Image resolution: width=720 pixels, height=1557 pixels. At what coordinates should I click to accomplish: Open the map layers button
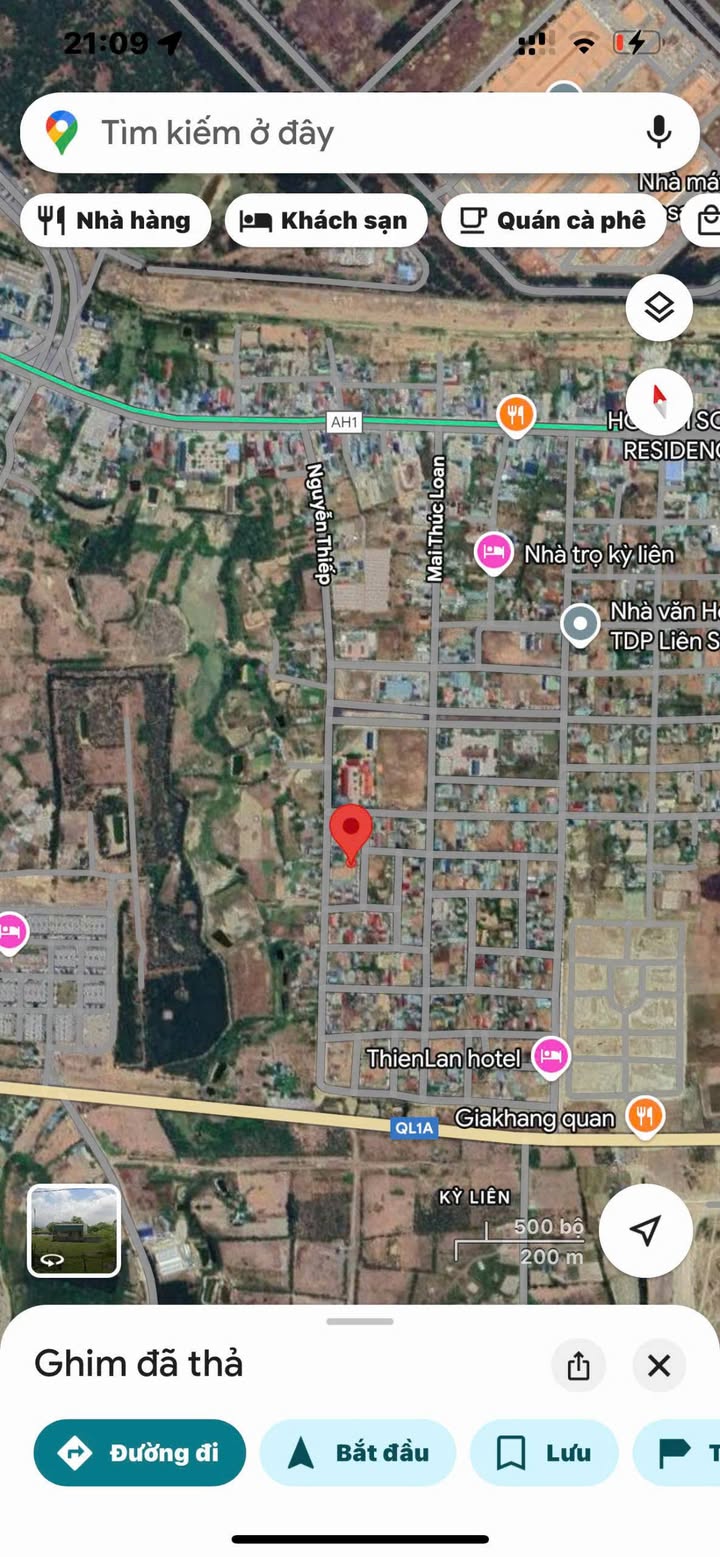[659, 308]
